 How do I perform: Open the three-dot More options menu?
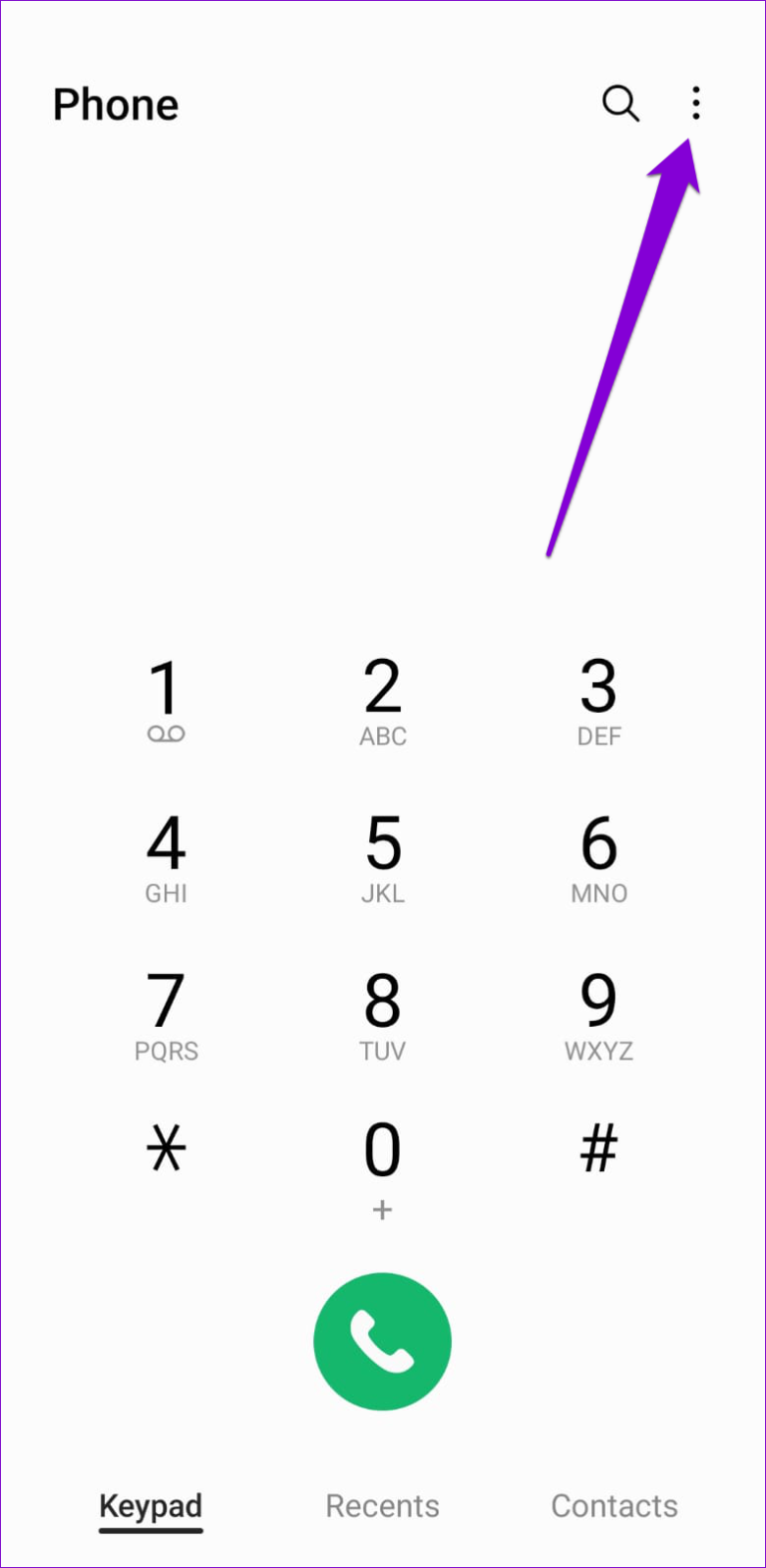pos(694,104)
